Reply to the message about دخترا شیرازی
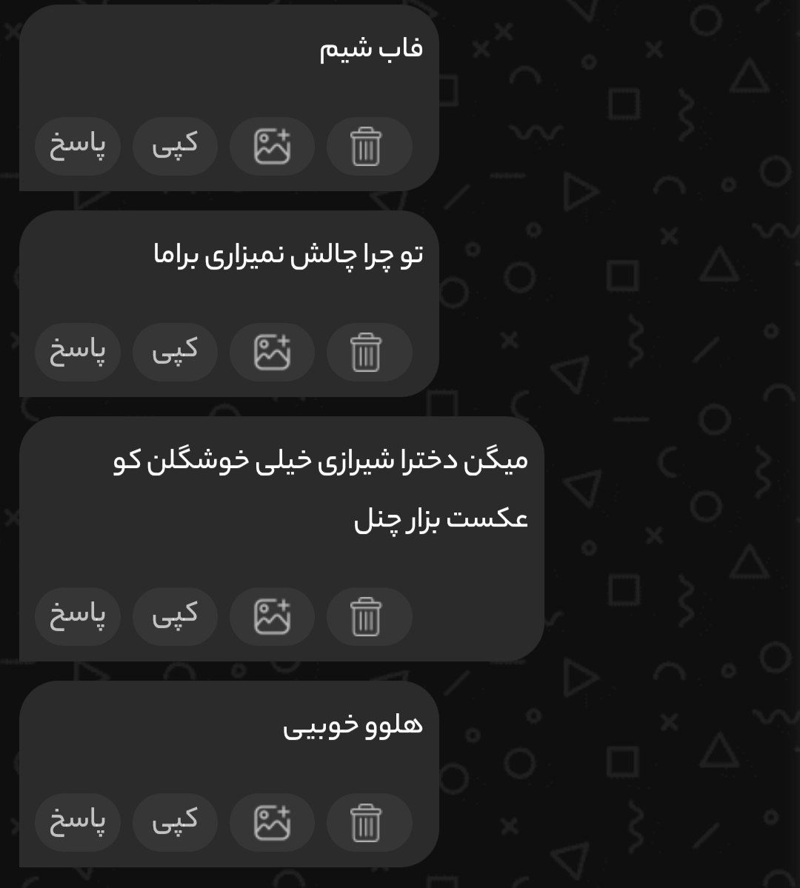This screenshot has width=800, height=888. click(78, 616)
